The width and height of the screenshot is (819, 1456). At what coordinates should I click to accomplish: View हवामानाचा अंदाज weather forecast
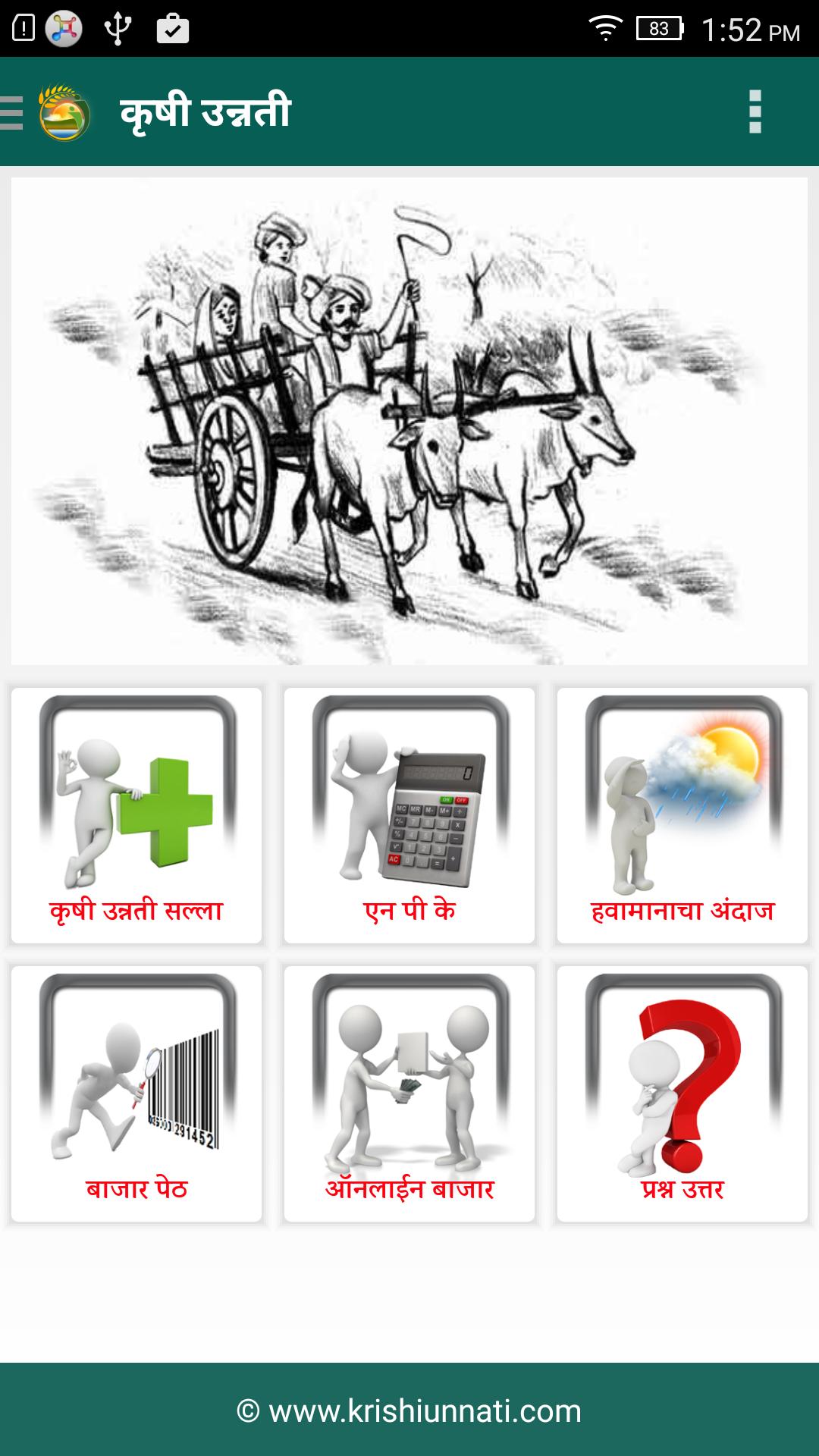[x=682, y=815]
